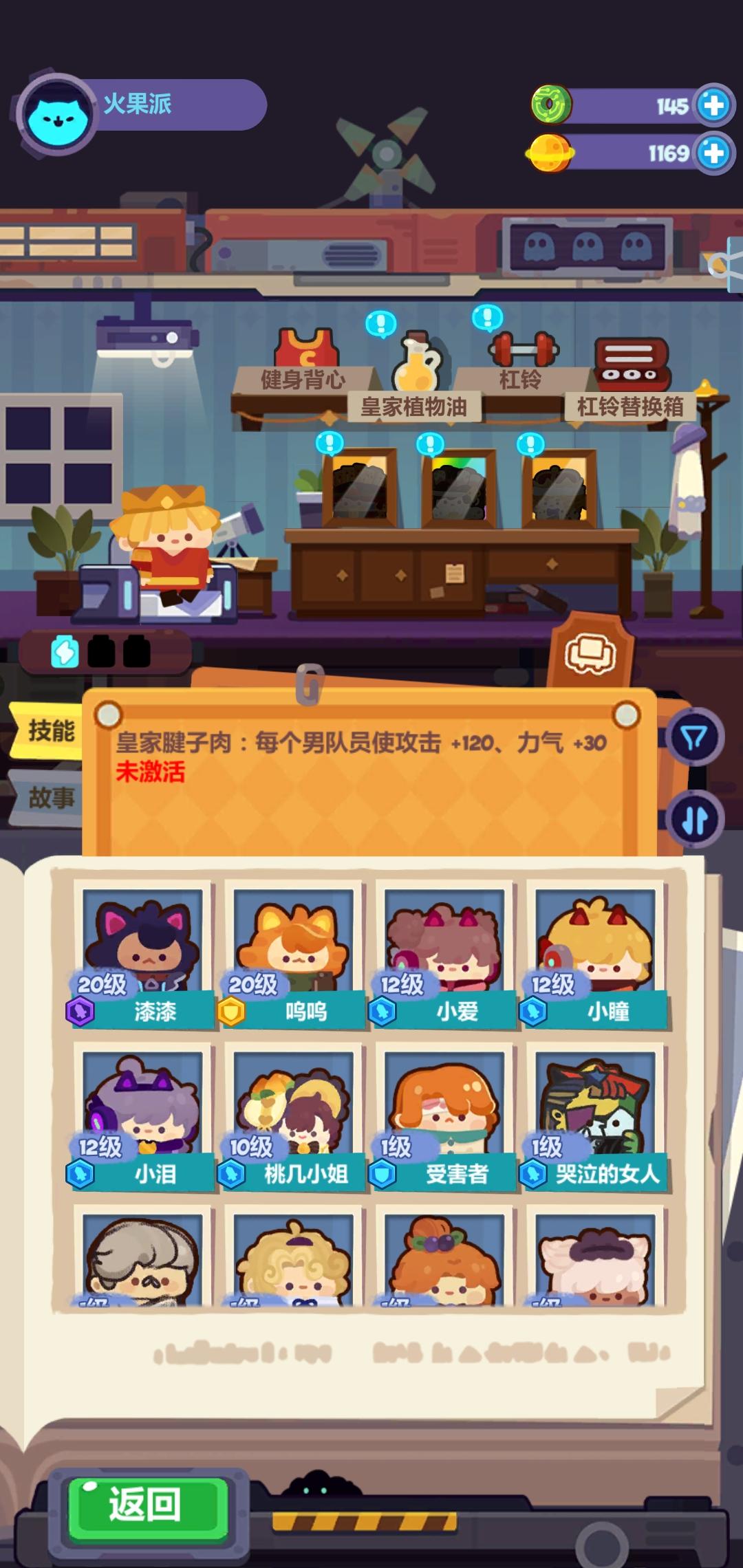Open player avatar 火果派
The image size is (743, 1568).
tap(58, 112)
